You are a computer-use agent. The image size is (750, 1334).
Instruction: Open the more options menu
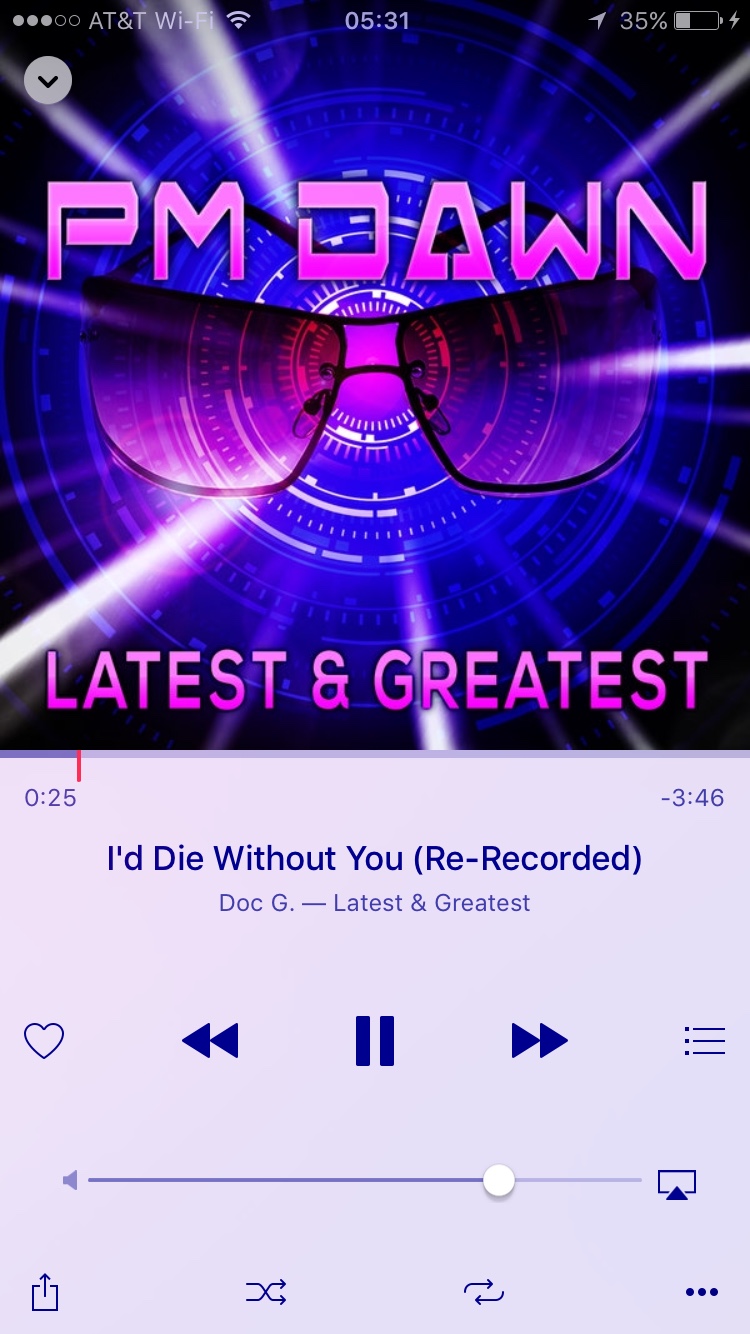tap(702, 1292)
